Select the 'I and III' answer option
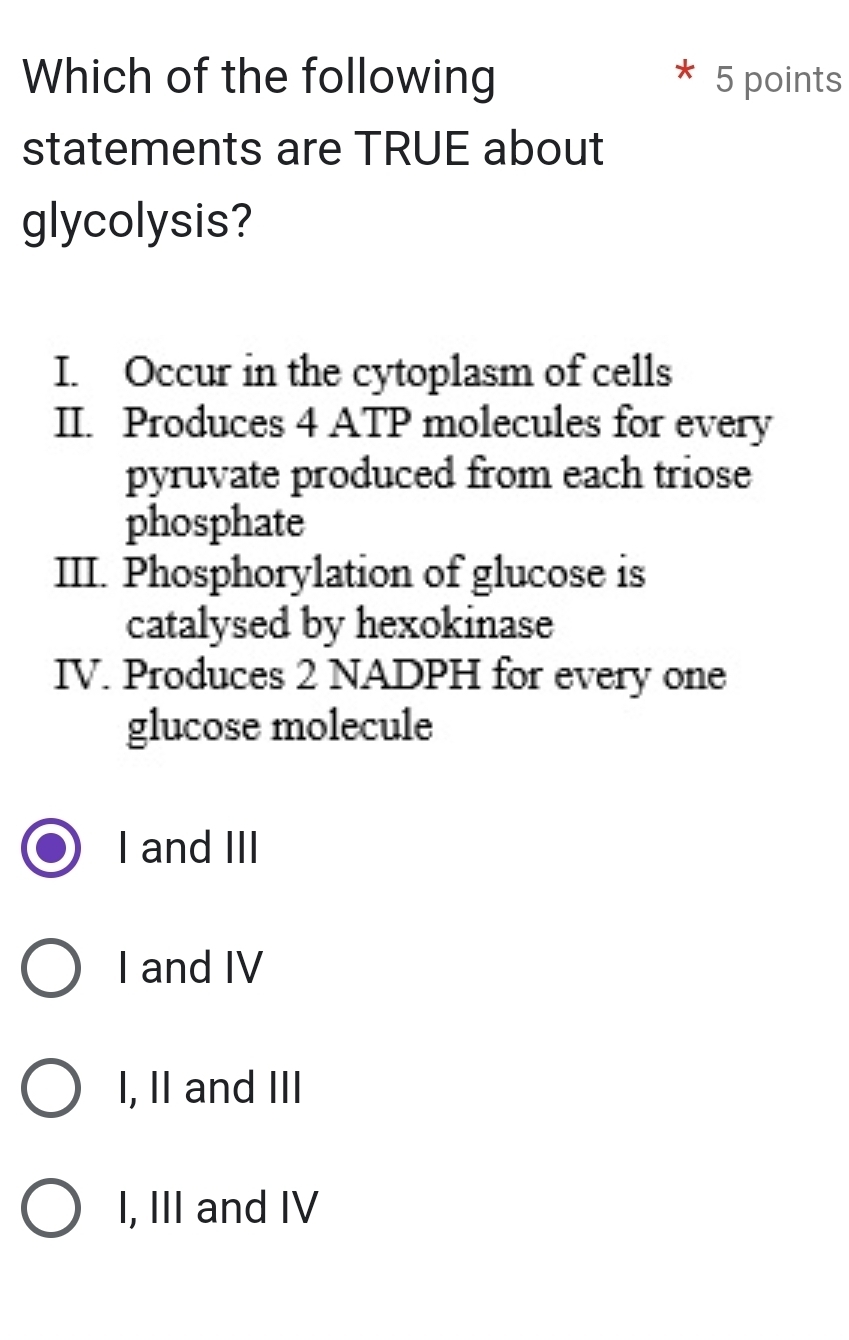The width and height of the screenshot is (849, 1340). [x=51, y=848]
